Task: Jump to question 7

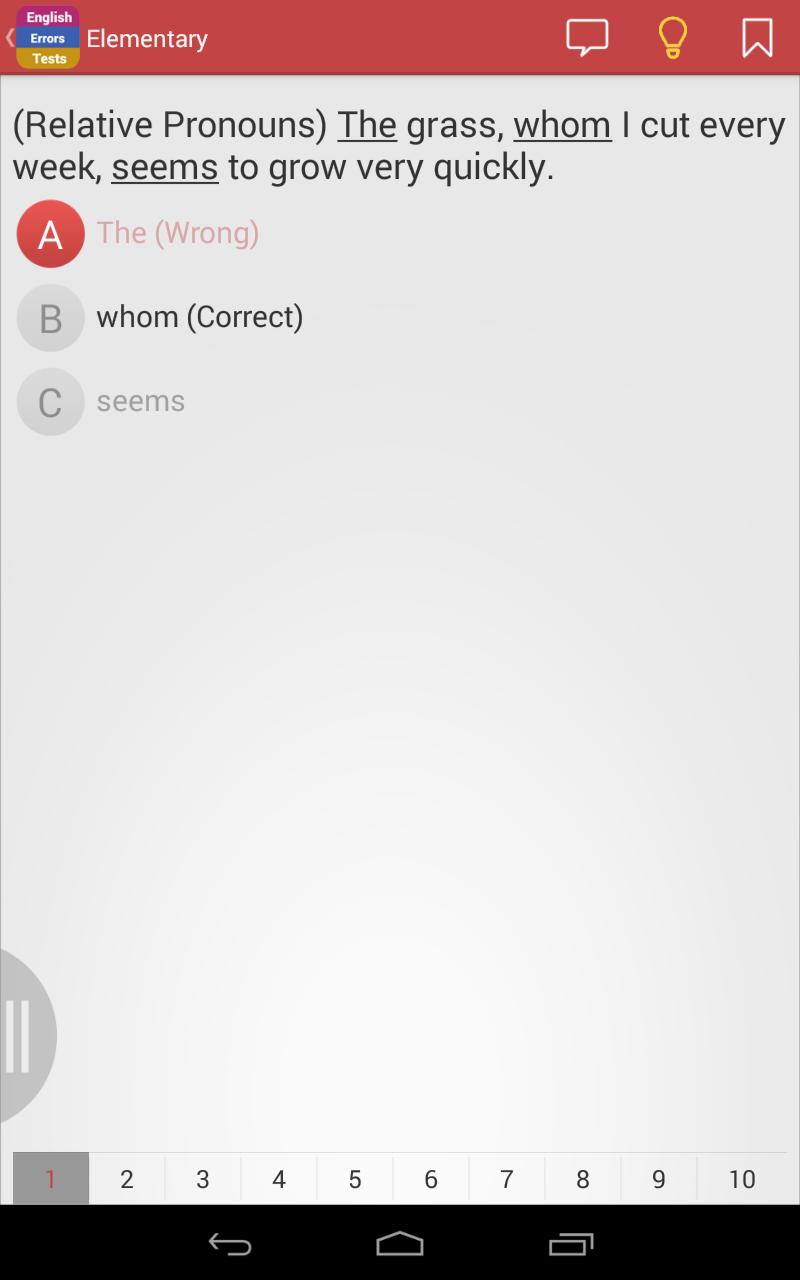Action: point(507,1179)
